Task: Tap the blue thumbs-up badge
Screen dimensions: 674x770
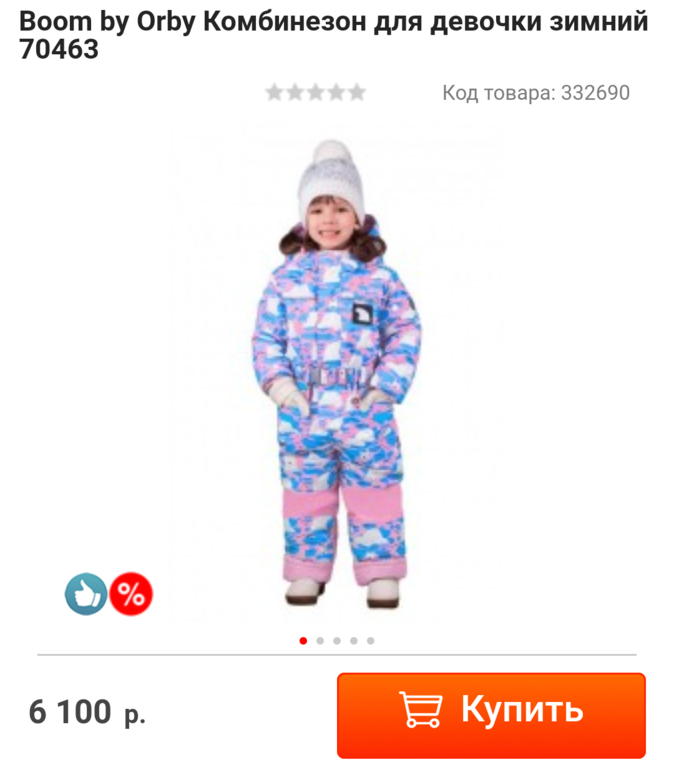Action: tap(86, 594)
